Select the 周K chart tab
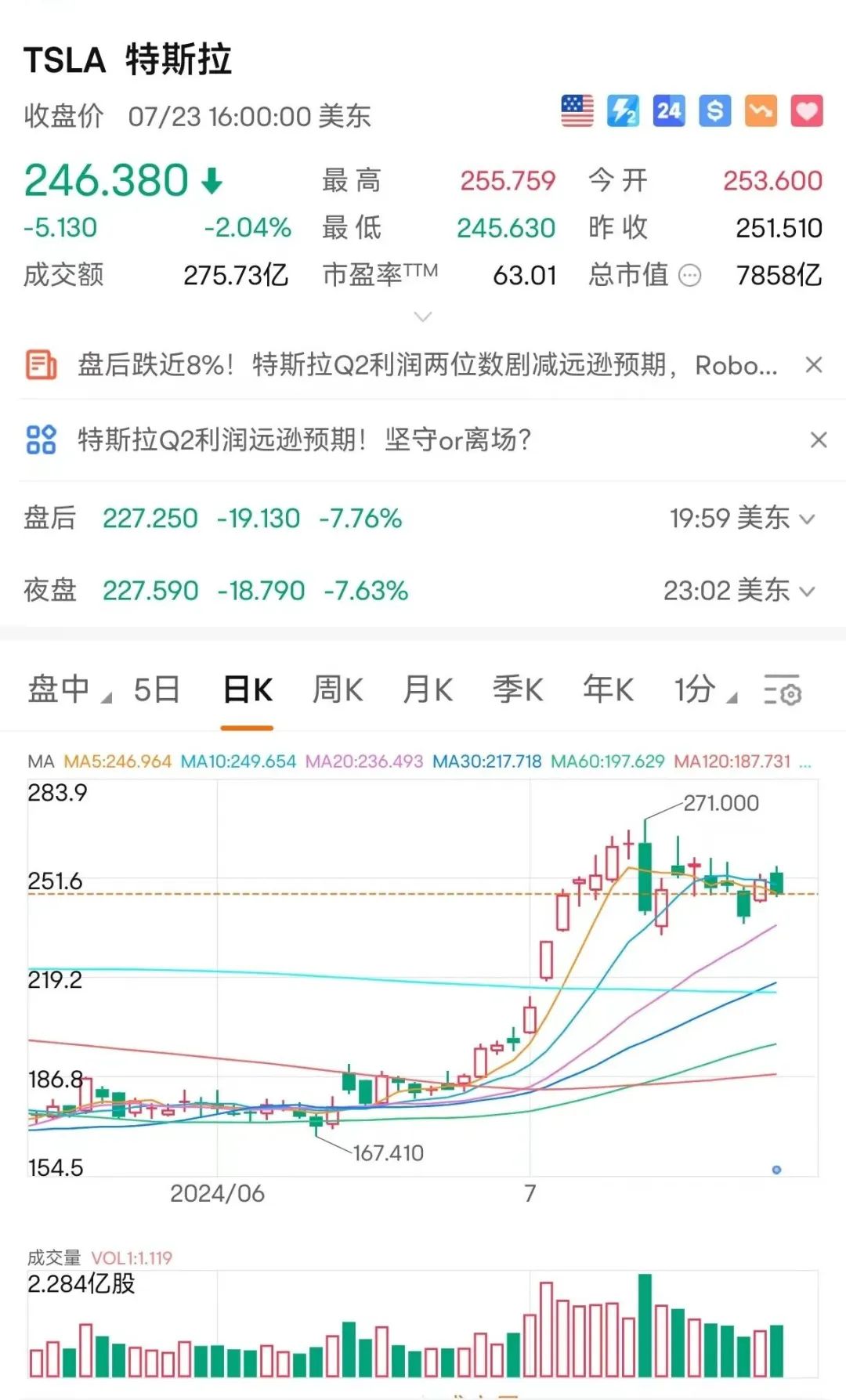Image resolution: width=846 pixels, height=1400 pixels. [x=338, y=689]
